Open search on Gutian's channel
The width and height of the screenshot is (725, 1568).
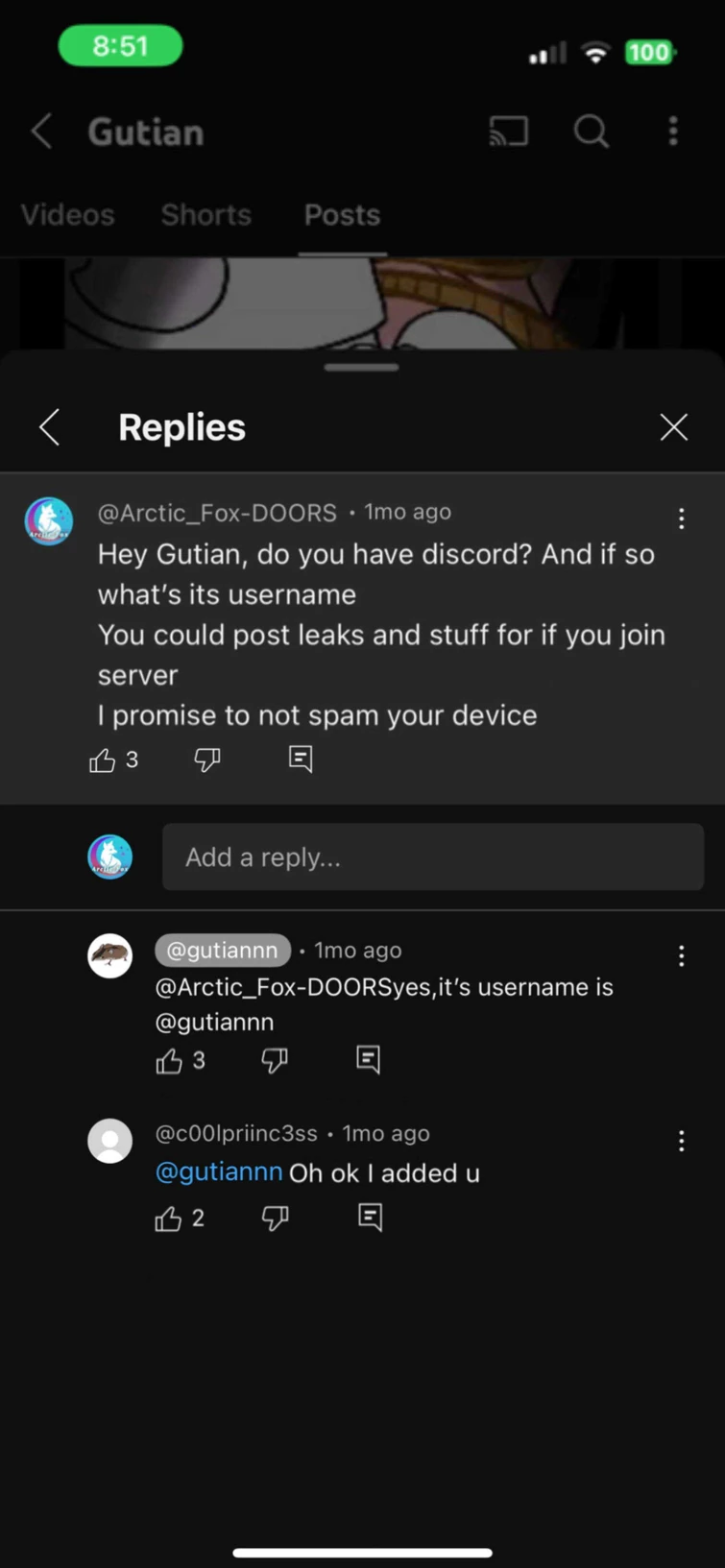click(592, 132)
